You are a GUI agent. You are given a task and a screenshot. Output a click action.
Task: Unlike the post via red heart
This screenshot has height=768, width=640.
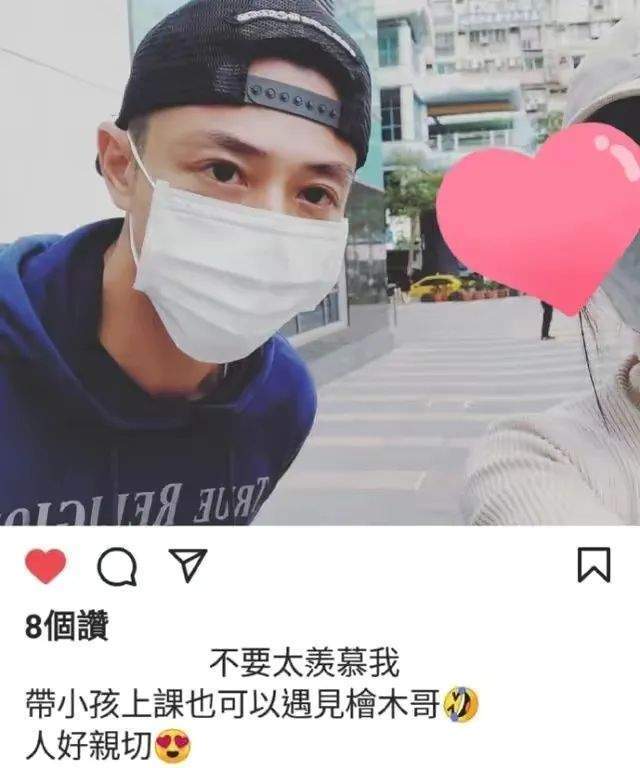point(45,567)
